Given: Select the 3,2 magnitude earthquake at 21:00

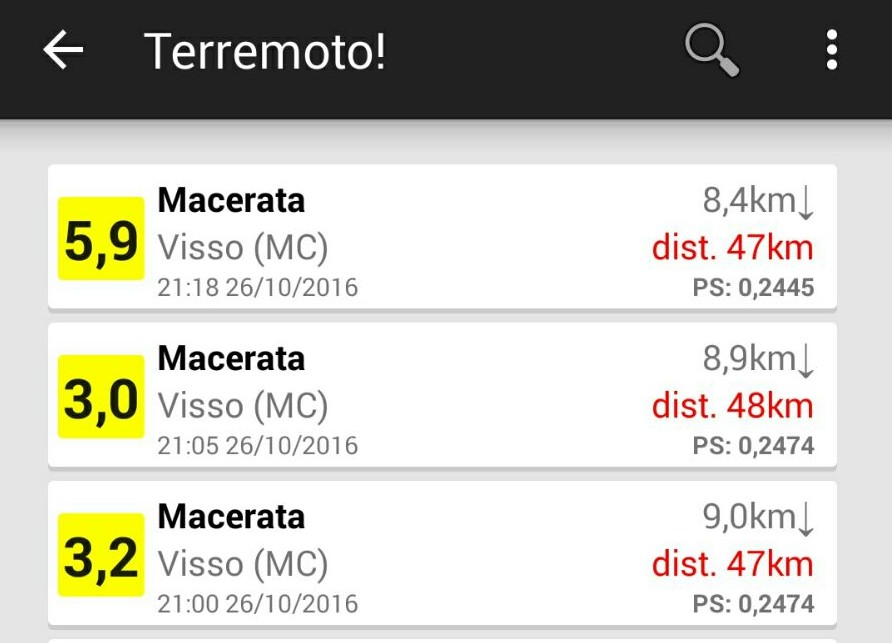Looking at the screenshot, I should pyautogui.click(x=442, y=553).
